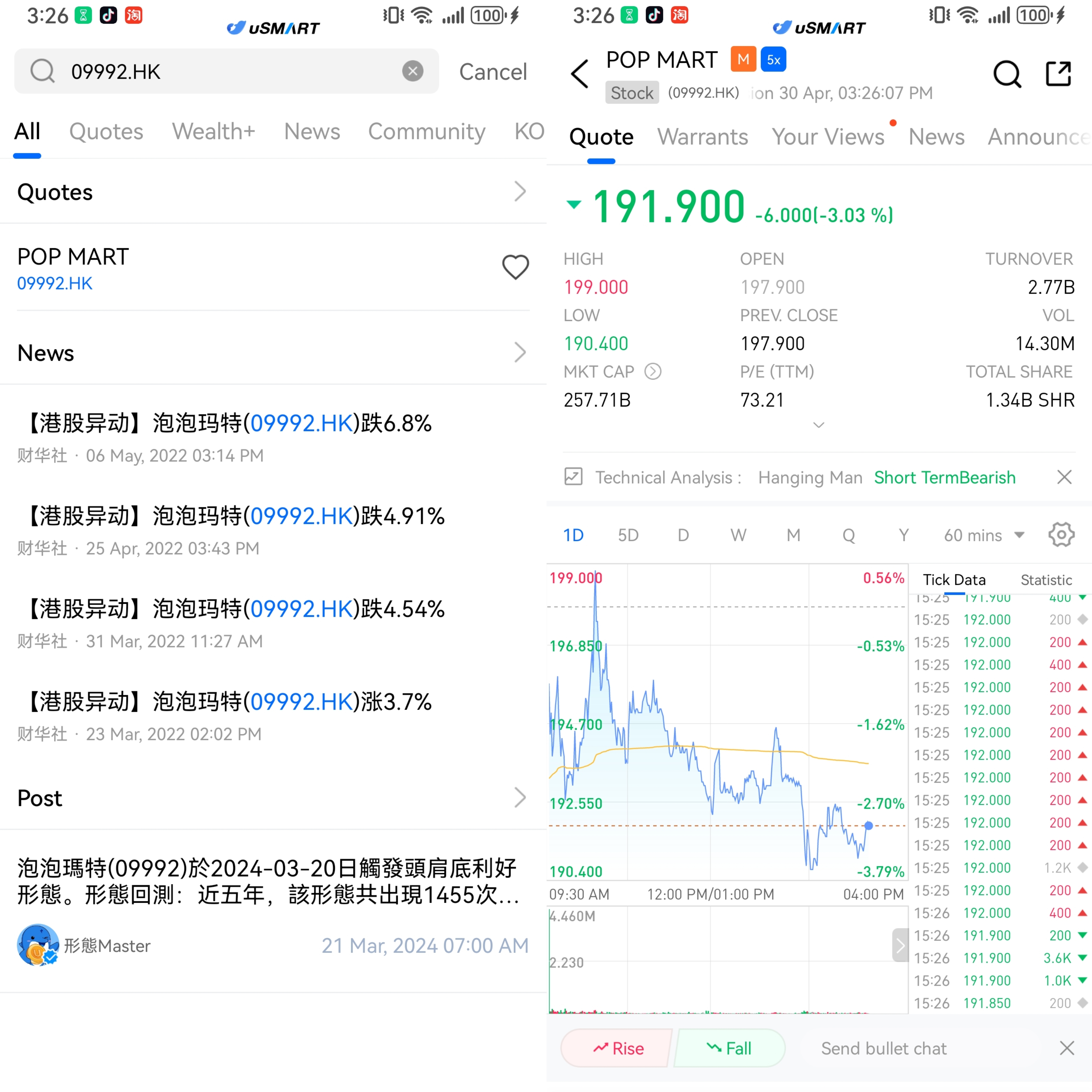This screenshot has height=1092, width=1092.
Task: Switch to the Warrants tab
Action: point(702,137)
